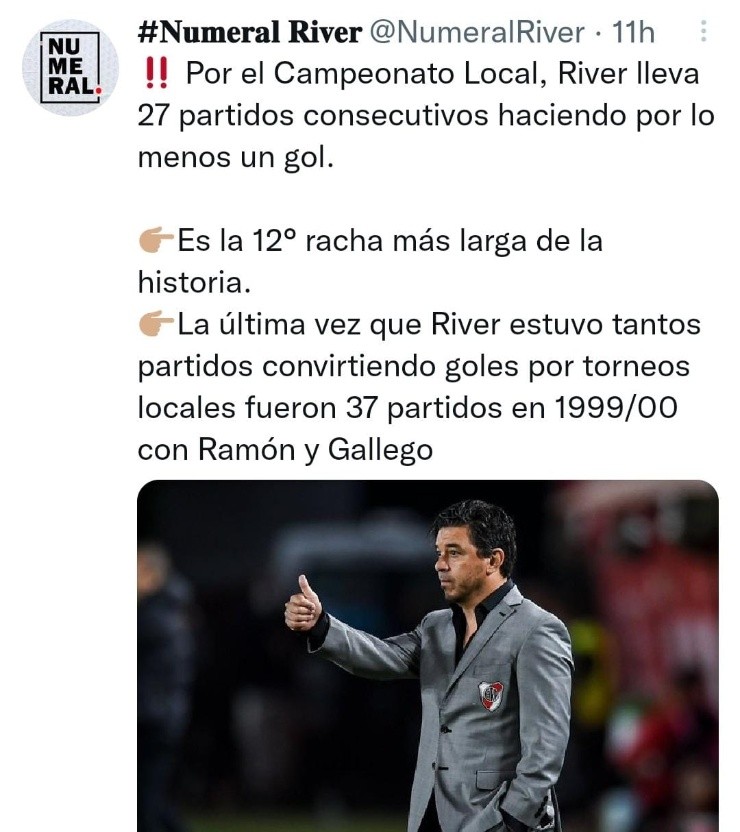Click the double exclamation emoji in the tweet
Image resolution: width=740 pixels, height=832 pixels.
pos(155,73)
